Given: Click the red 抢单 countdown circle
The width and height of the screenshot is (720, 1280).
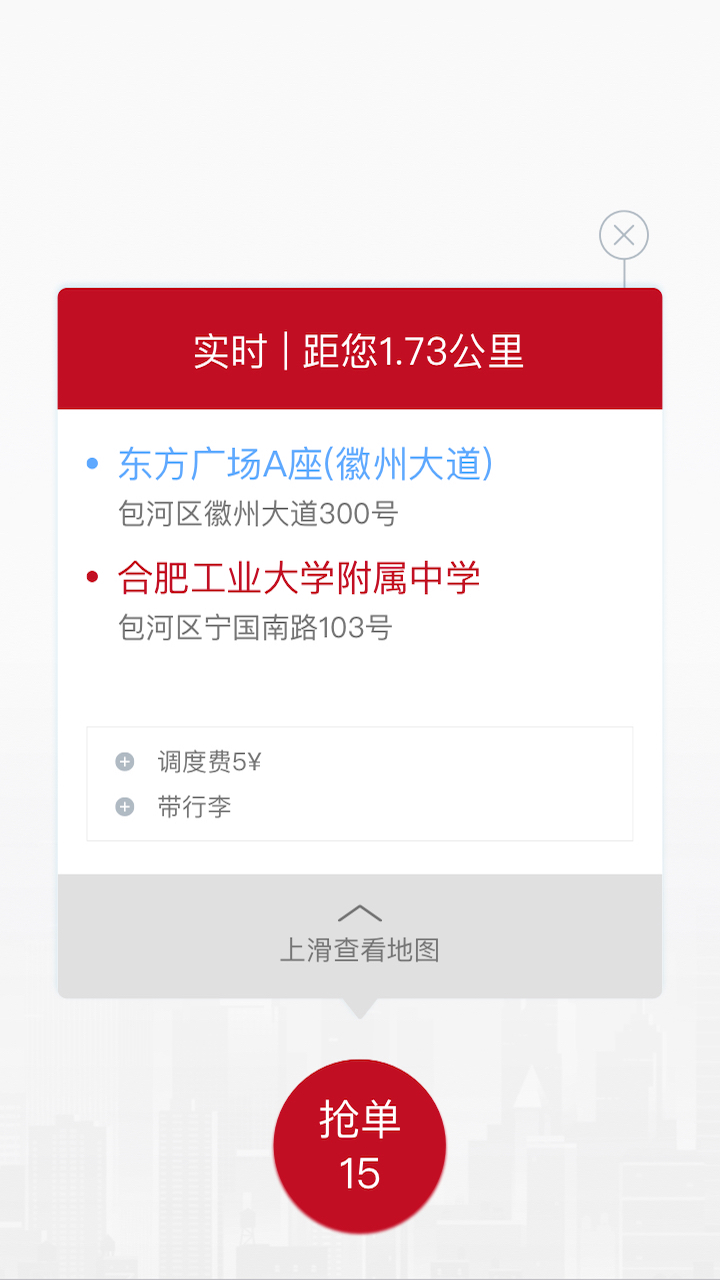Looking at the screenshot, I should click(x=360, y=1146).
